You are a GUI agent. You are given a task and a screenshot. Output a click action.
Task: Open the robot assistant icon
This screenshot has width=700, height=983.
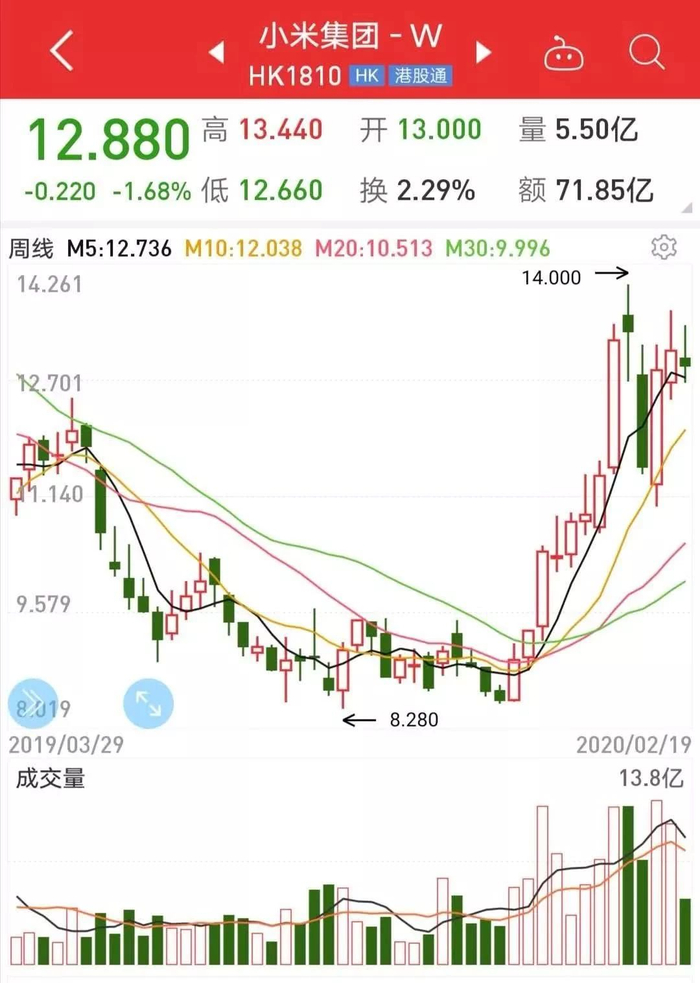(563, 52)
